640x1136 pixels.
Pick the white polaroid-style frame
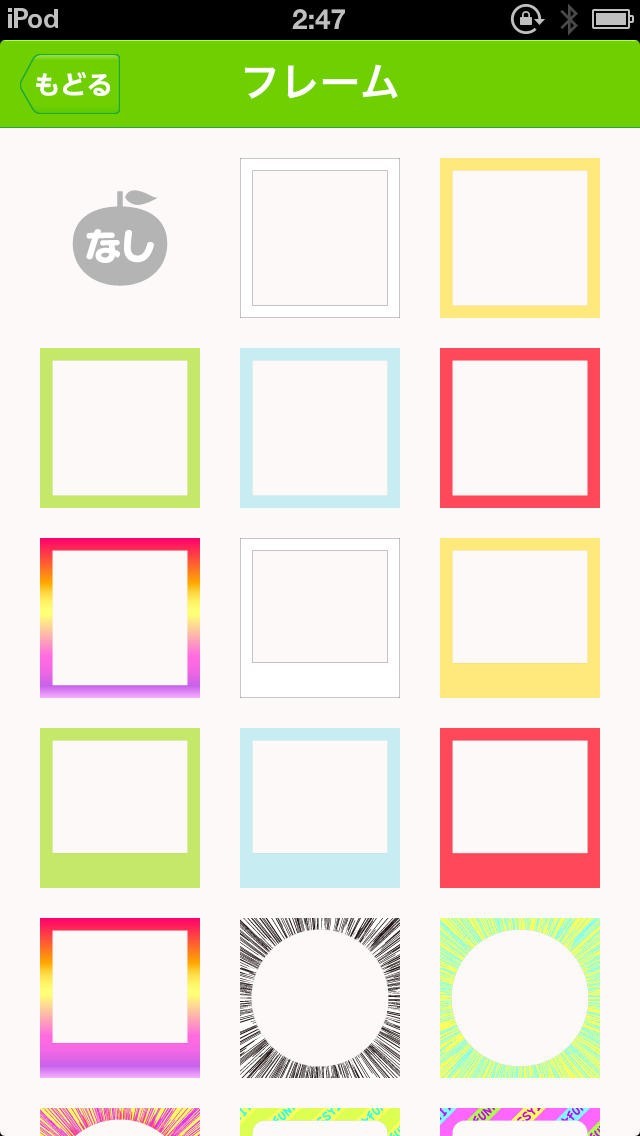(320, 618)
